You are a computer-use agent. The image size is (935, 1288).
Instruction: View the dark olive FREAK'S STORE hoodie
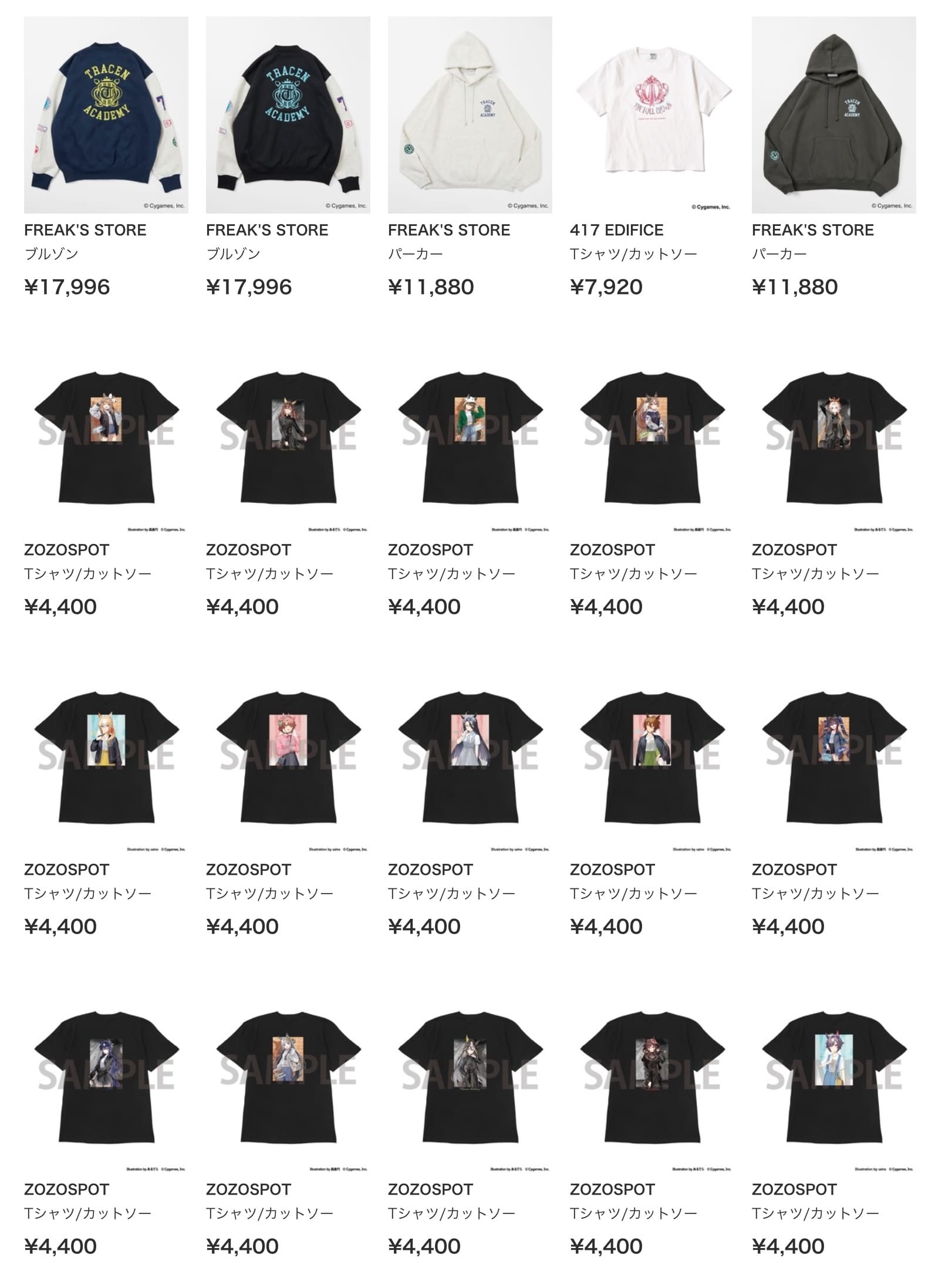point(833,115)
